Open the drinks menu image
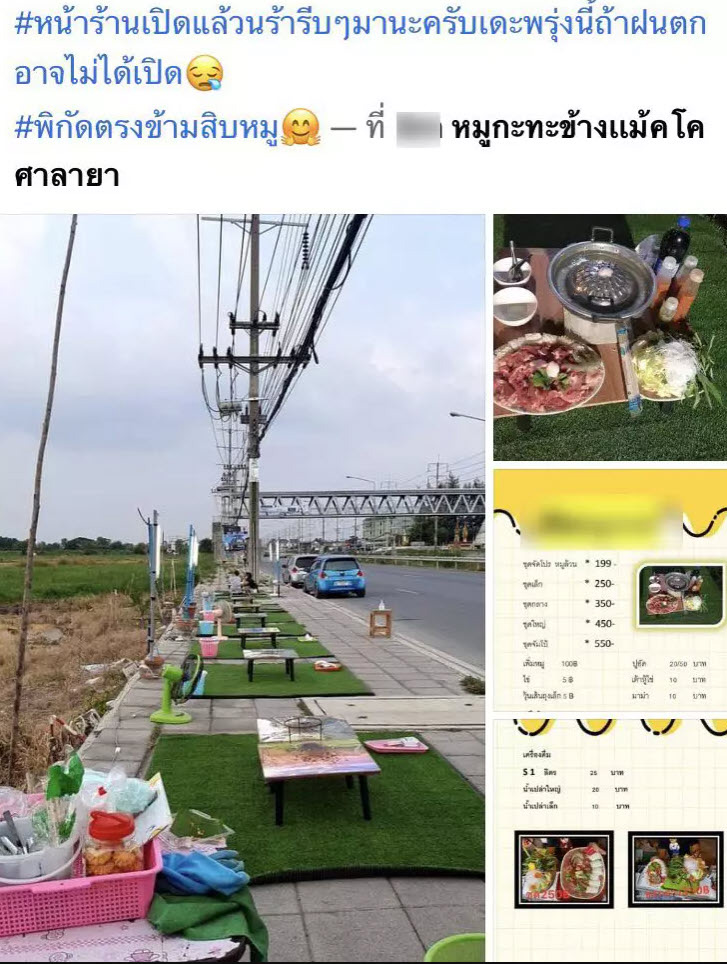This screenshot has height=964, width=727. [x=609, y=838]
